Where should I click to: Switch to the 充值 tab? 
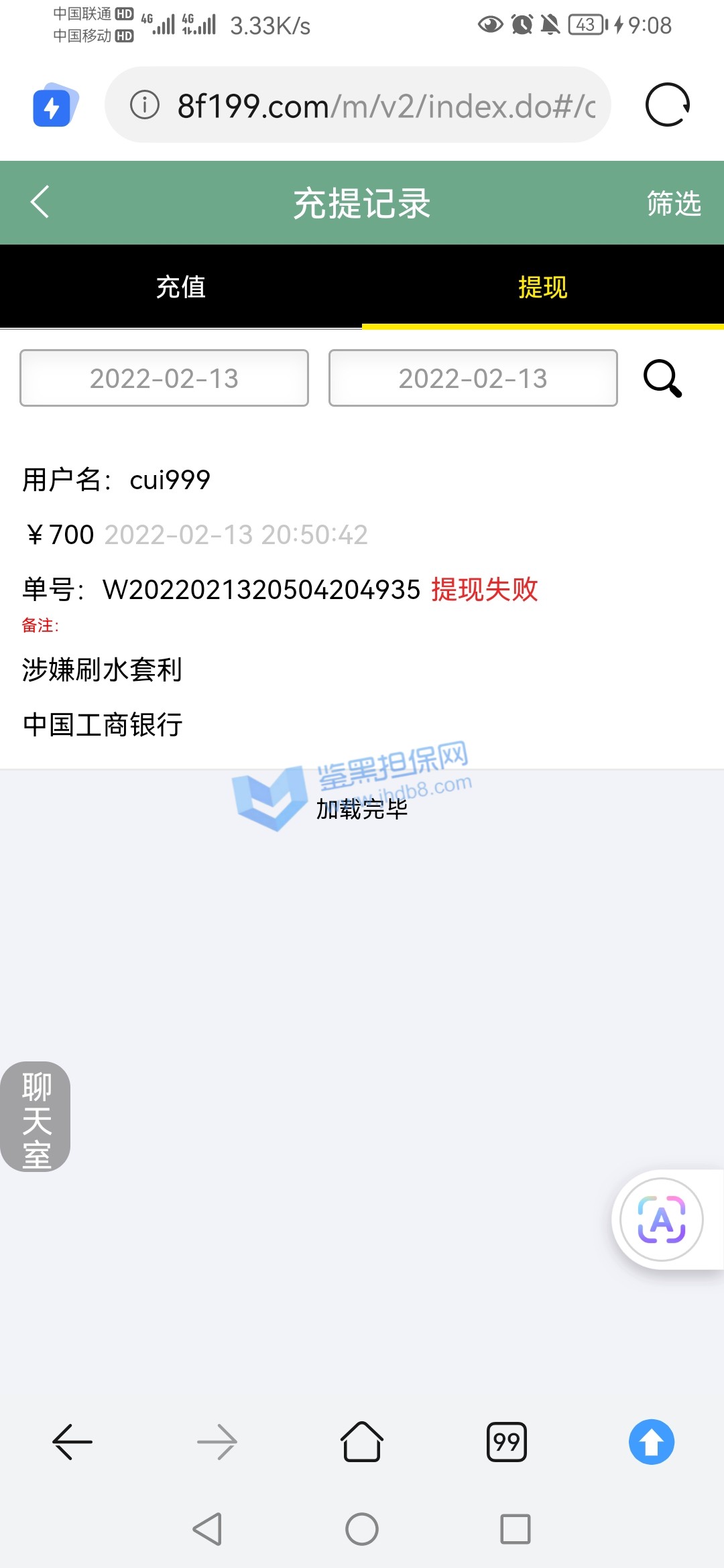click(x=181, y=287)
